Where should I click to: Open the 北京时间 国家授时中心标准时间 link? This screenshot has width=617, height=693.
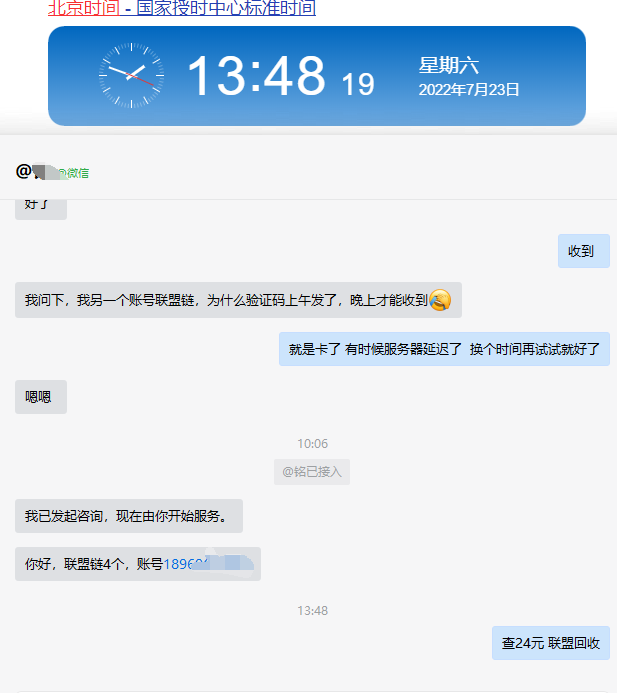point(181,9)
